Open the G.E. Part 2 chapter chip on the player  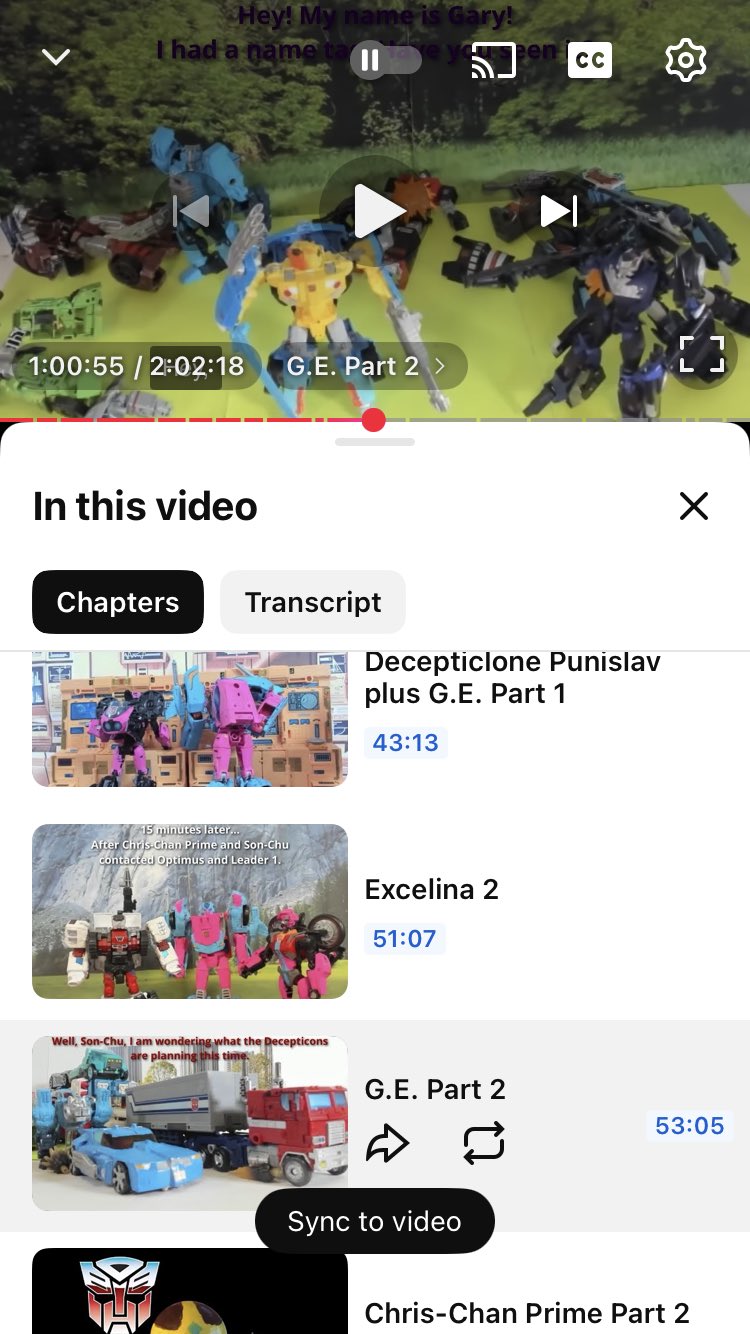click(365, 366)
